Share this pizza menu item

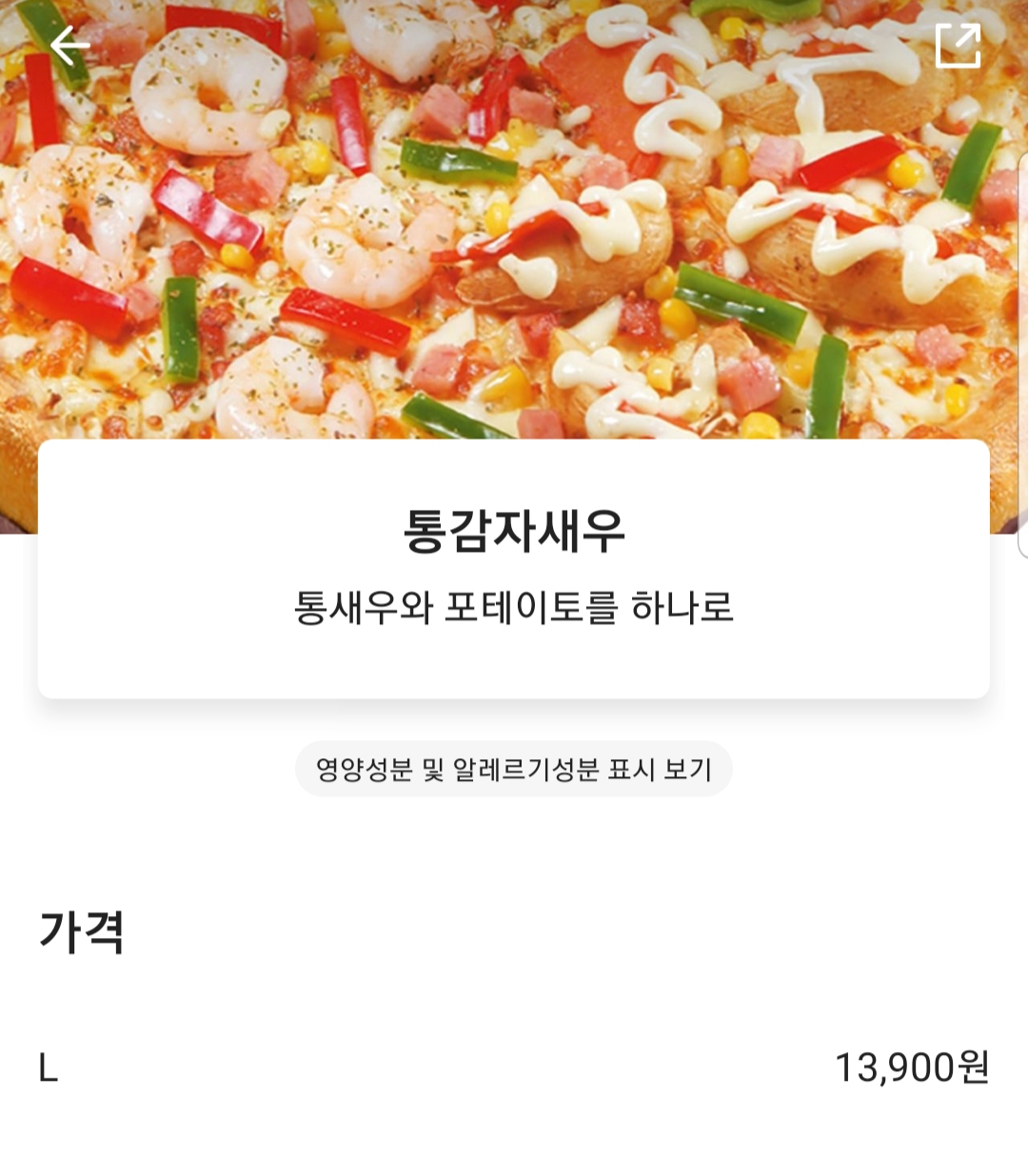[x=958, y=46]
